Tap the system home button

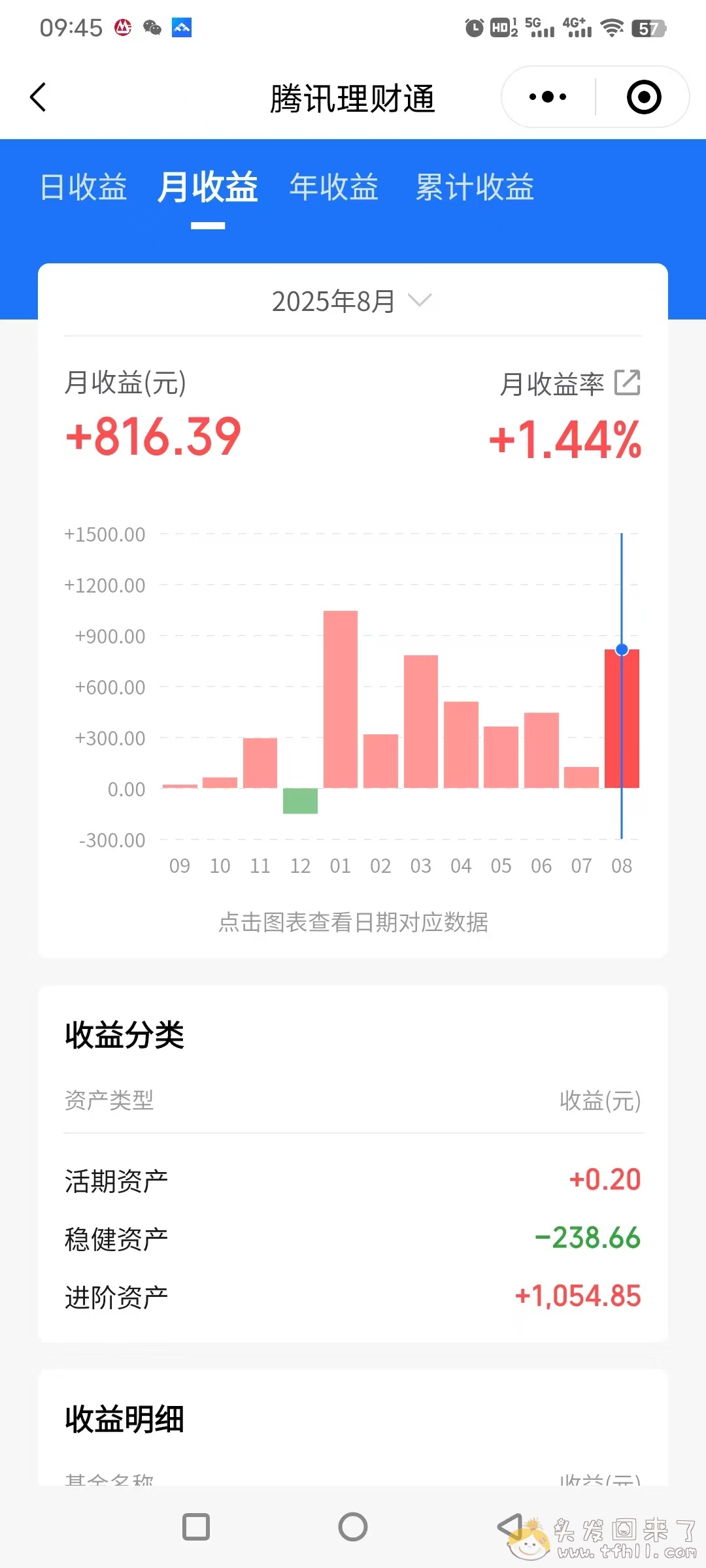pos(353,1527)
